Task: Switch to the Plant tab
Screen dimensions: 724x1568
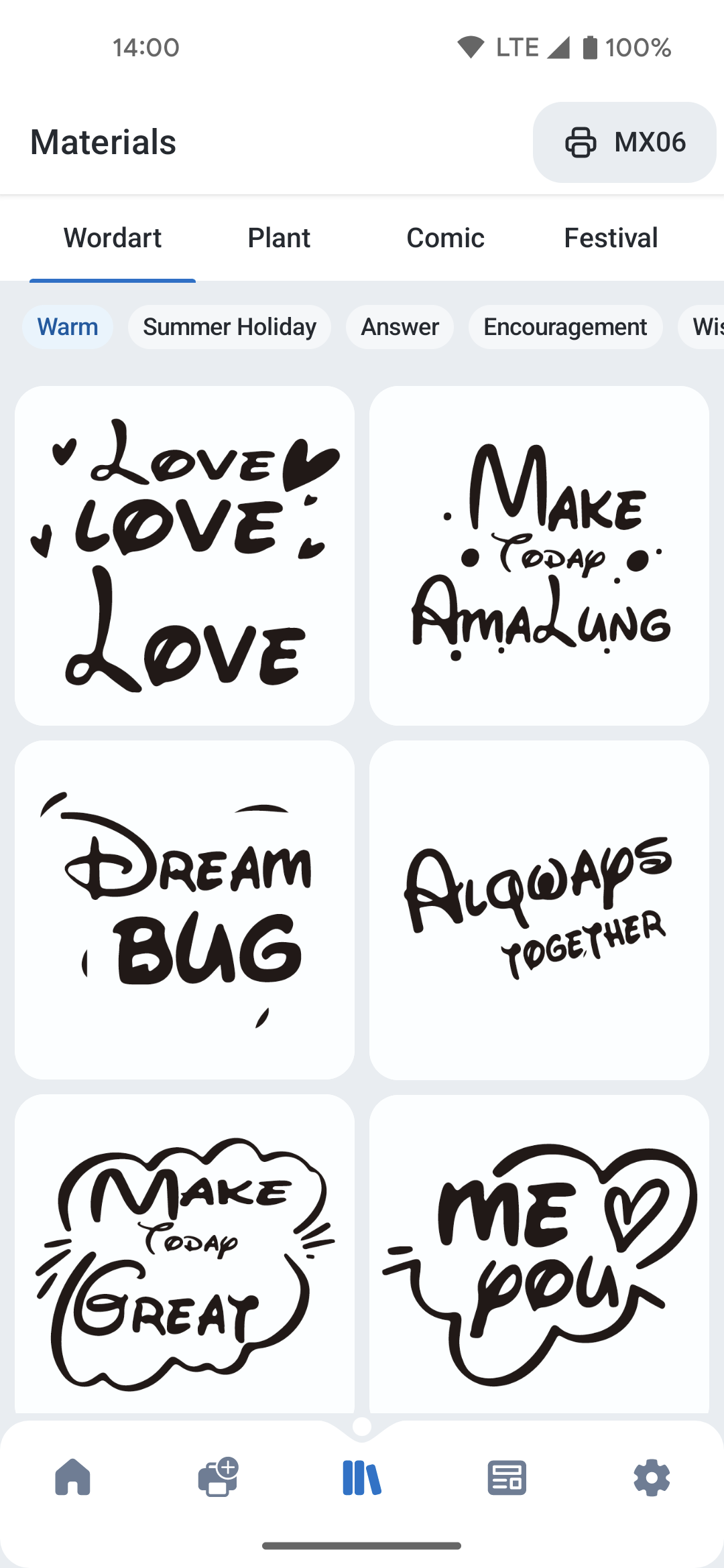Action: [x=278, y=237]
